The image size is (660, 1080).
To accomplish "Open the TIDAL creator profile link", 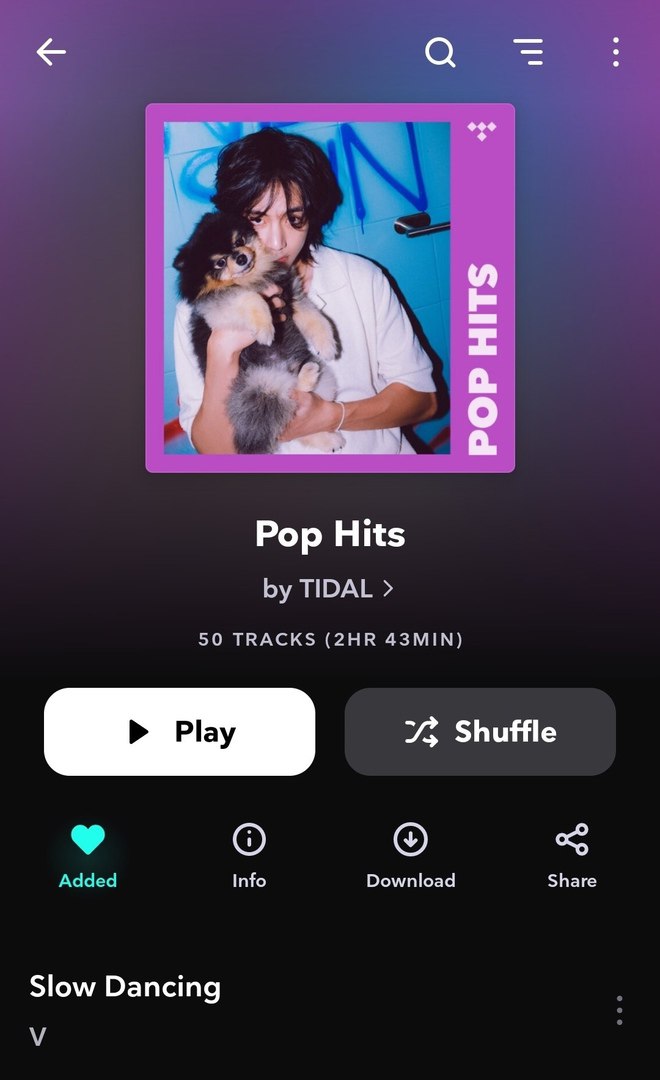I will (x=329, y=589).
